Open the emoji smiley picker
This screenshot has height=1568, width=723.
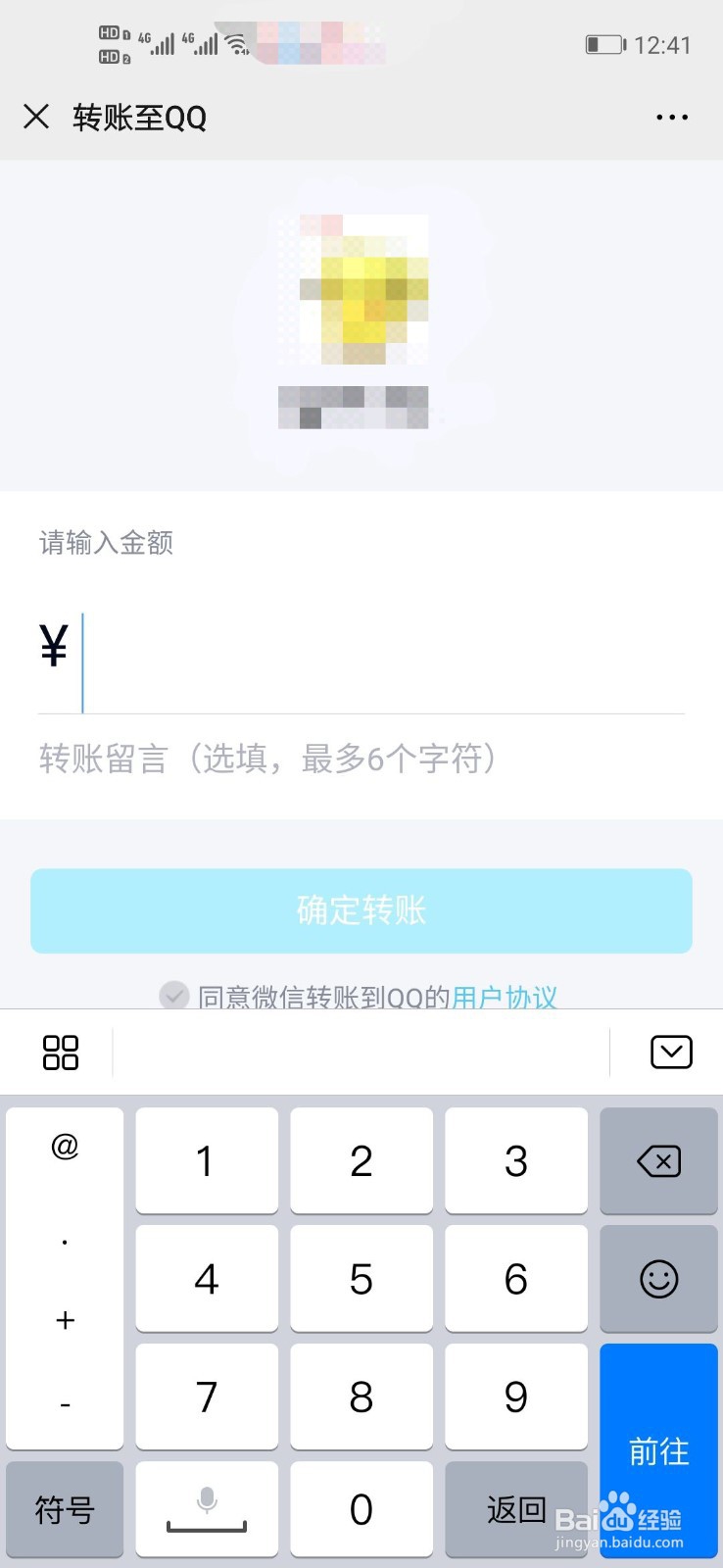(x=656, y=1279)
